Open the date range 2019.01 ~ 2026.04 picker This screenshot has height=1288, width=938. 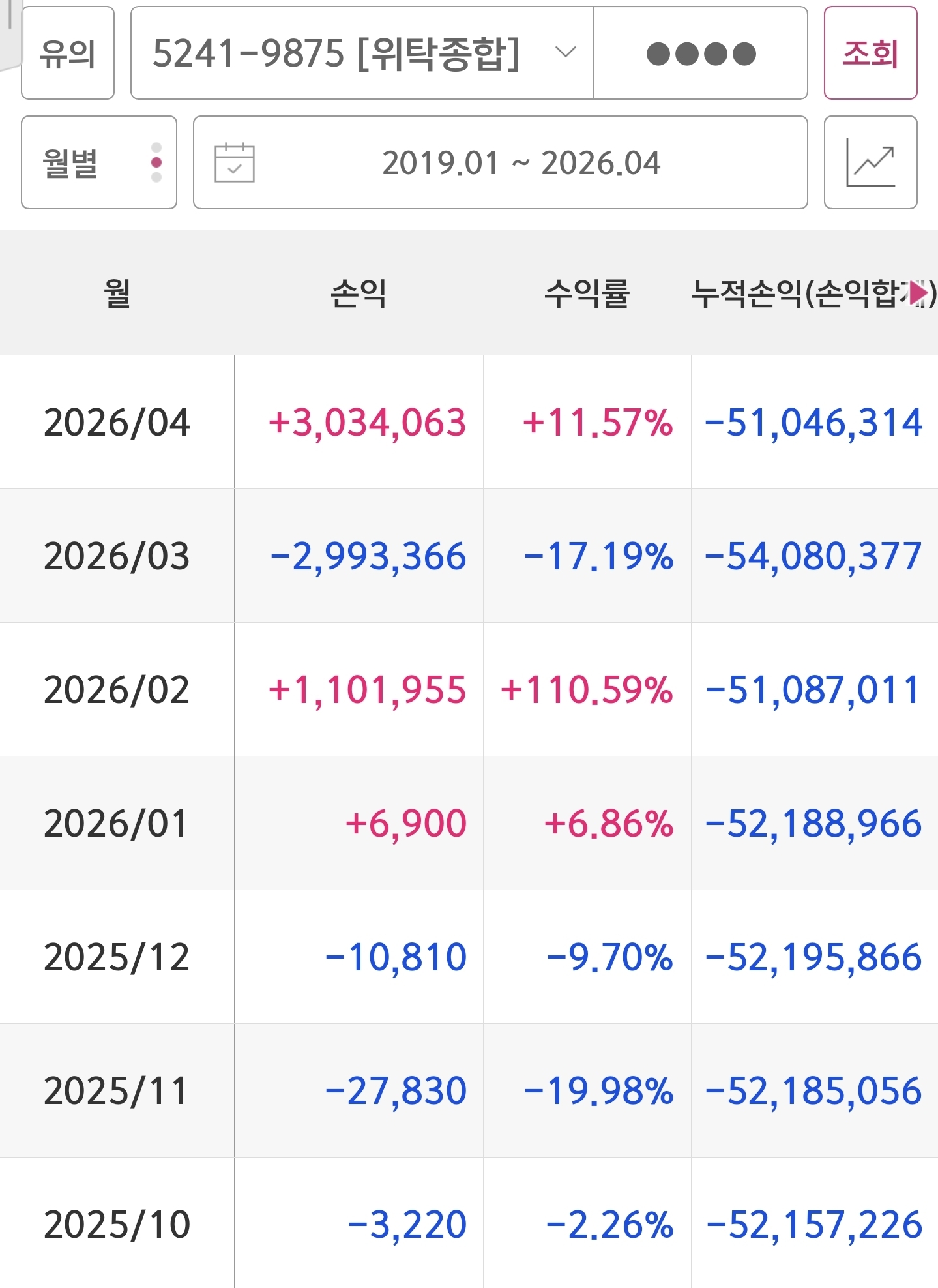500,162
